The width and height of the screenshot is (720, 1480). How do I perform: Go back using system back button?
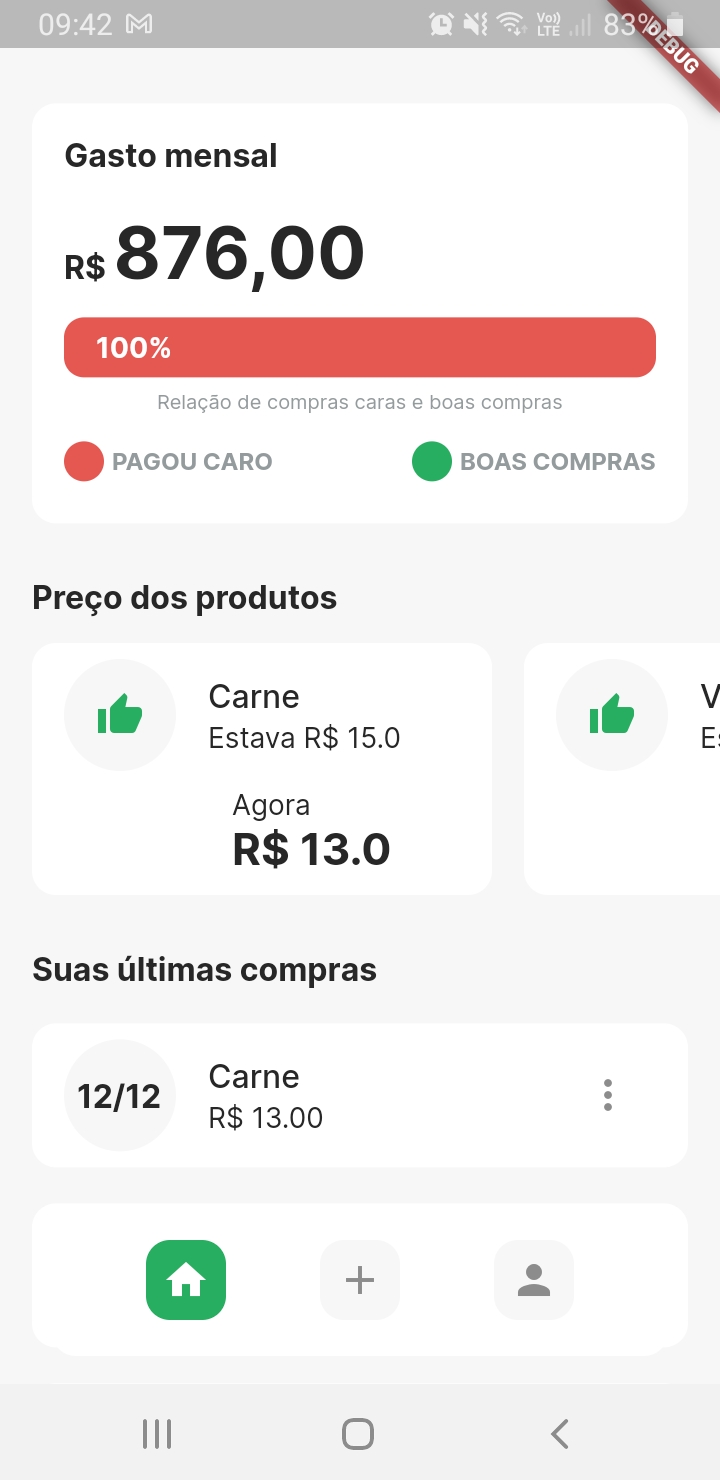pyautogui.click(x=560, y=1434)
